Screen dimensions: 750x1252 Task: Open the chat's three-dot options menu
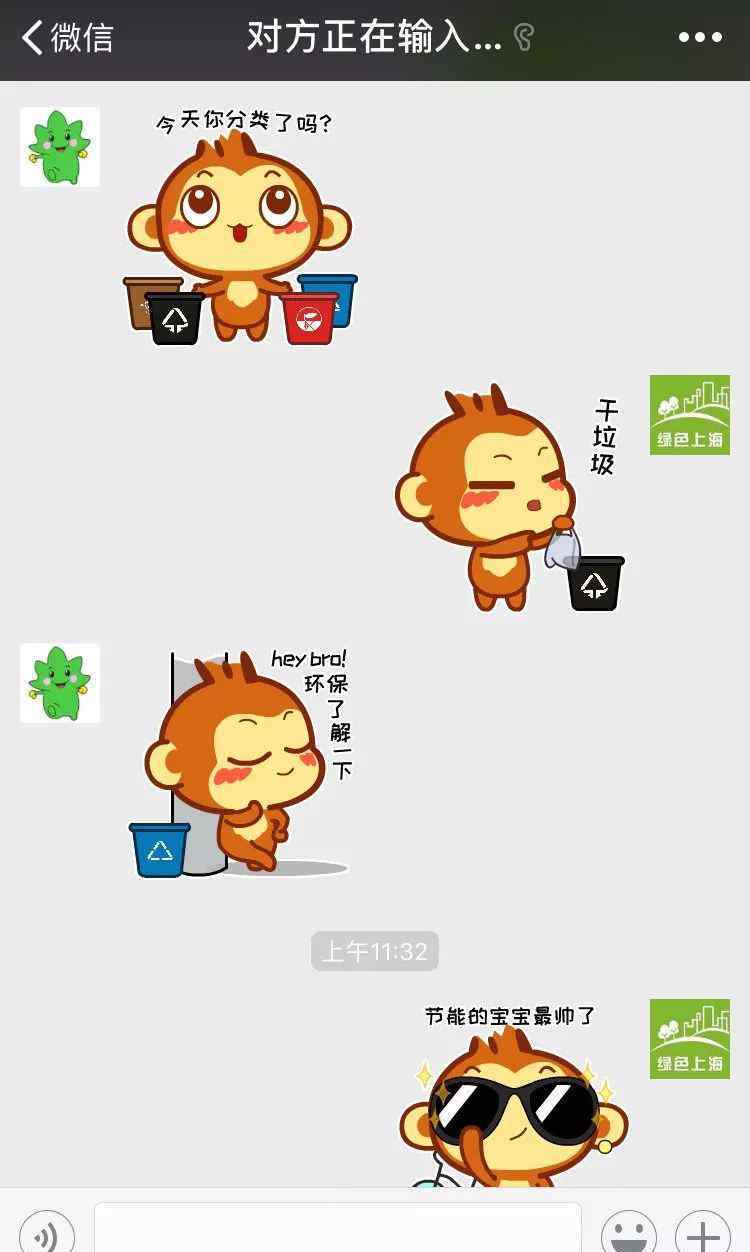click(700, 38)
